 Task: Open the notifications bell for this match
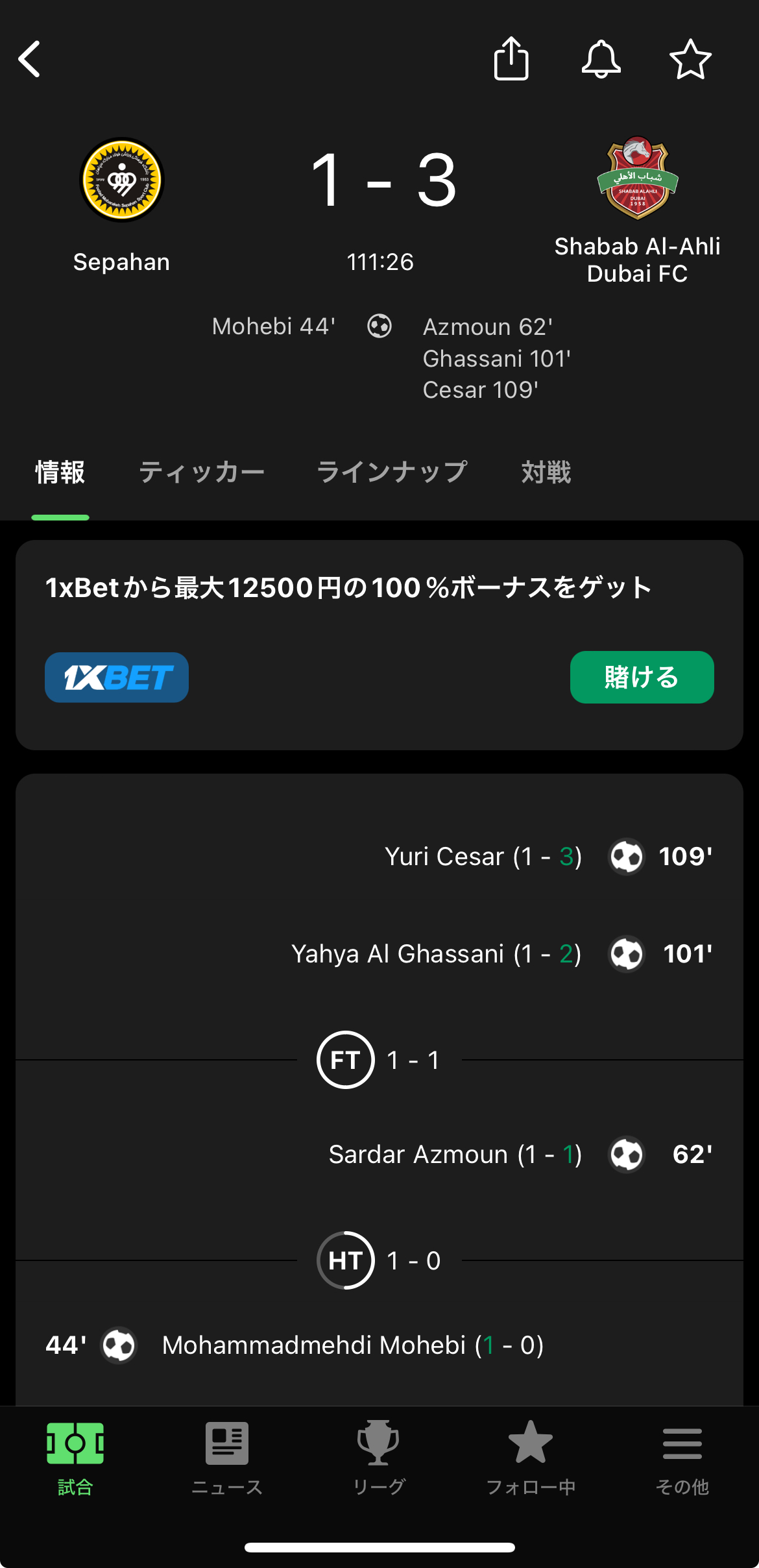[x=601, y=59]
